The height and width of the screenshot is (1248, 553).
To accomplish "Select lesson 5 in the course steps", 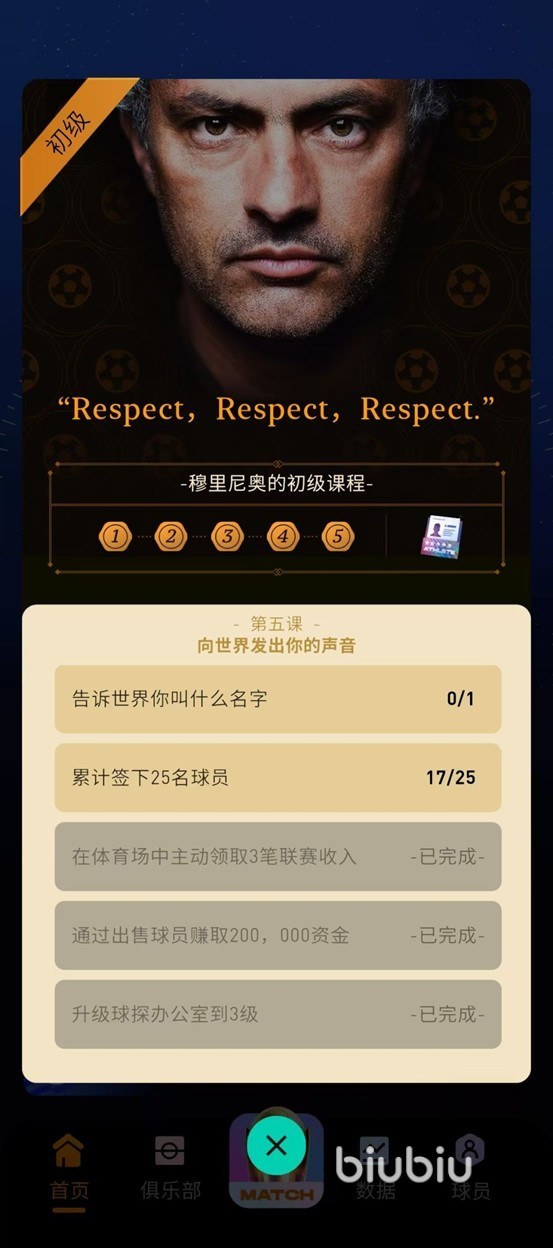I will 338,537.
